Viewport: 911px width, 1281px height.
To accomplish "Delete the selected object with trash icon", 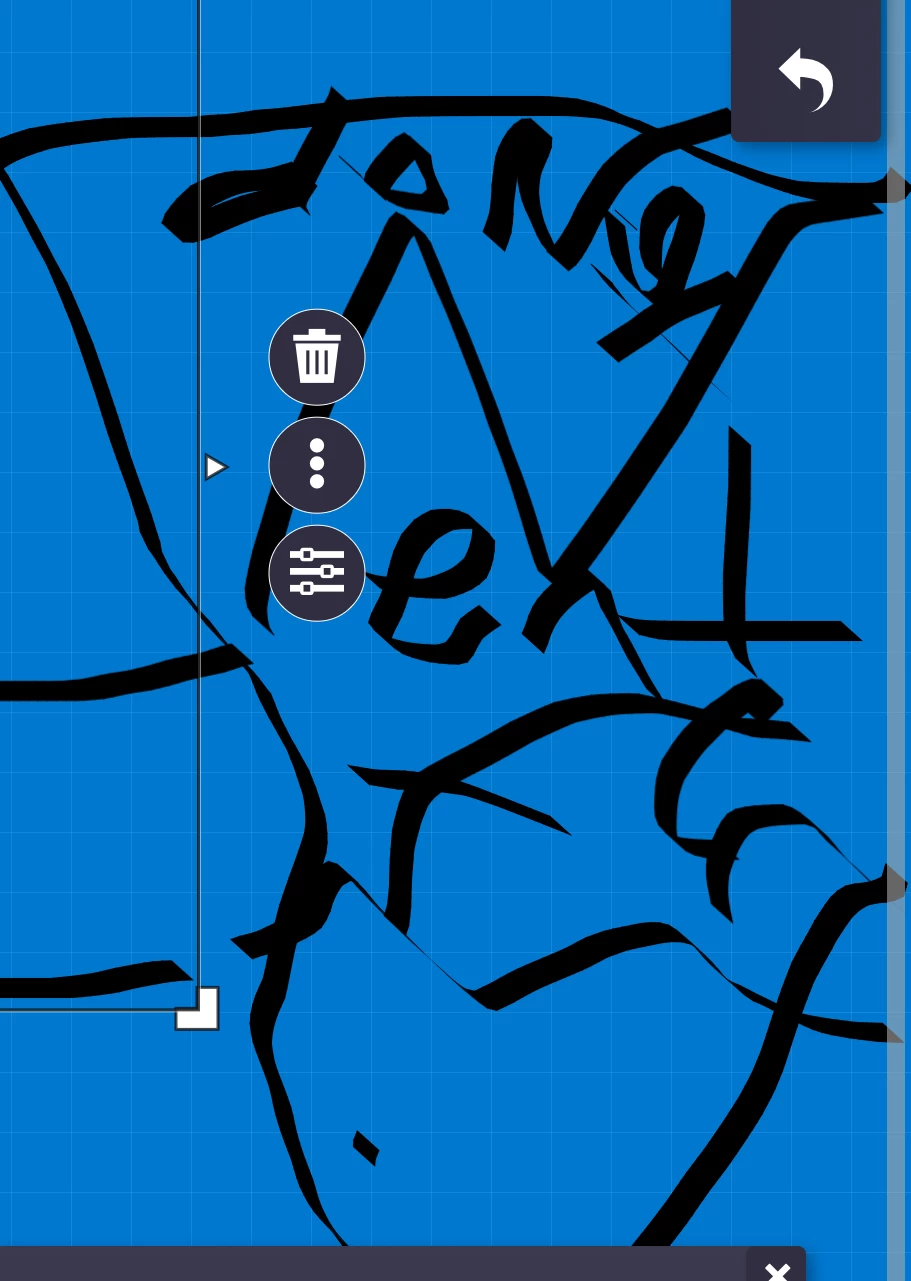I will tap(317, 357).
